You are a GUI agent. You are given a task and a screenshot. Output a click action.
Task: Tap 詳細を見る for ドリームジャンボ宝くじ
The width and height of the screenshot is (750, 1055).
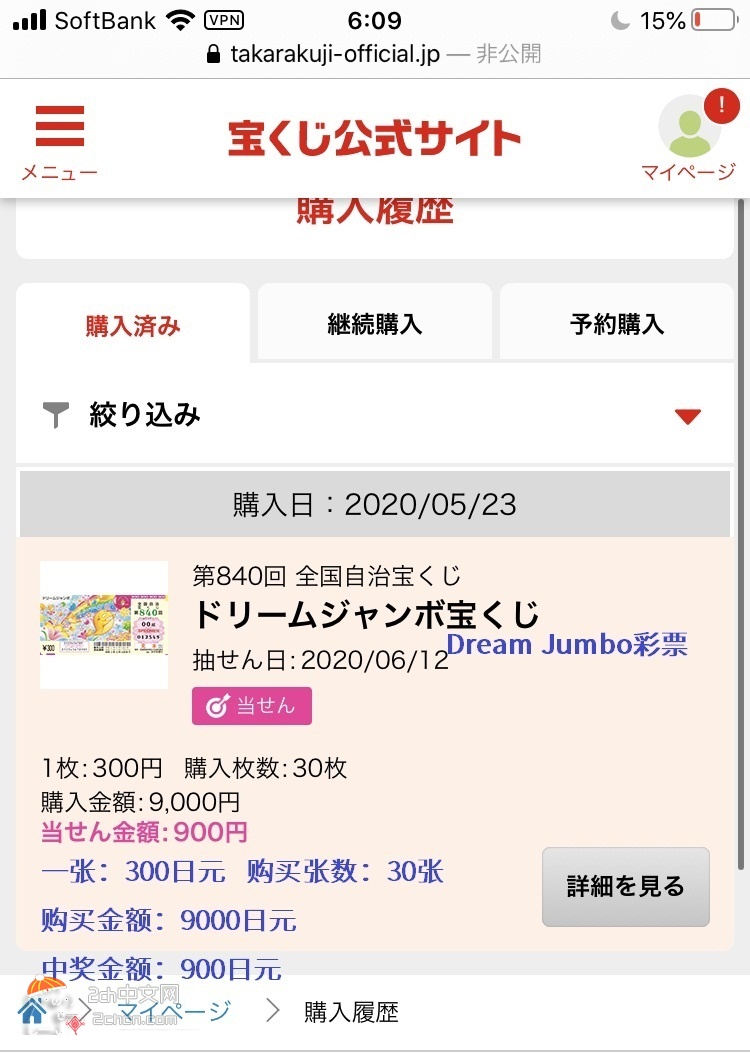click(625, 887)
